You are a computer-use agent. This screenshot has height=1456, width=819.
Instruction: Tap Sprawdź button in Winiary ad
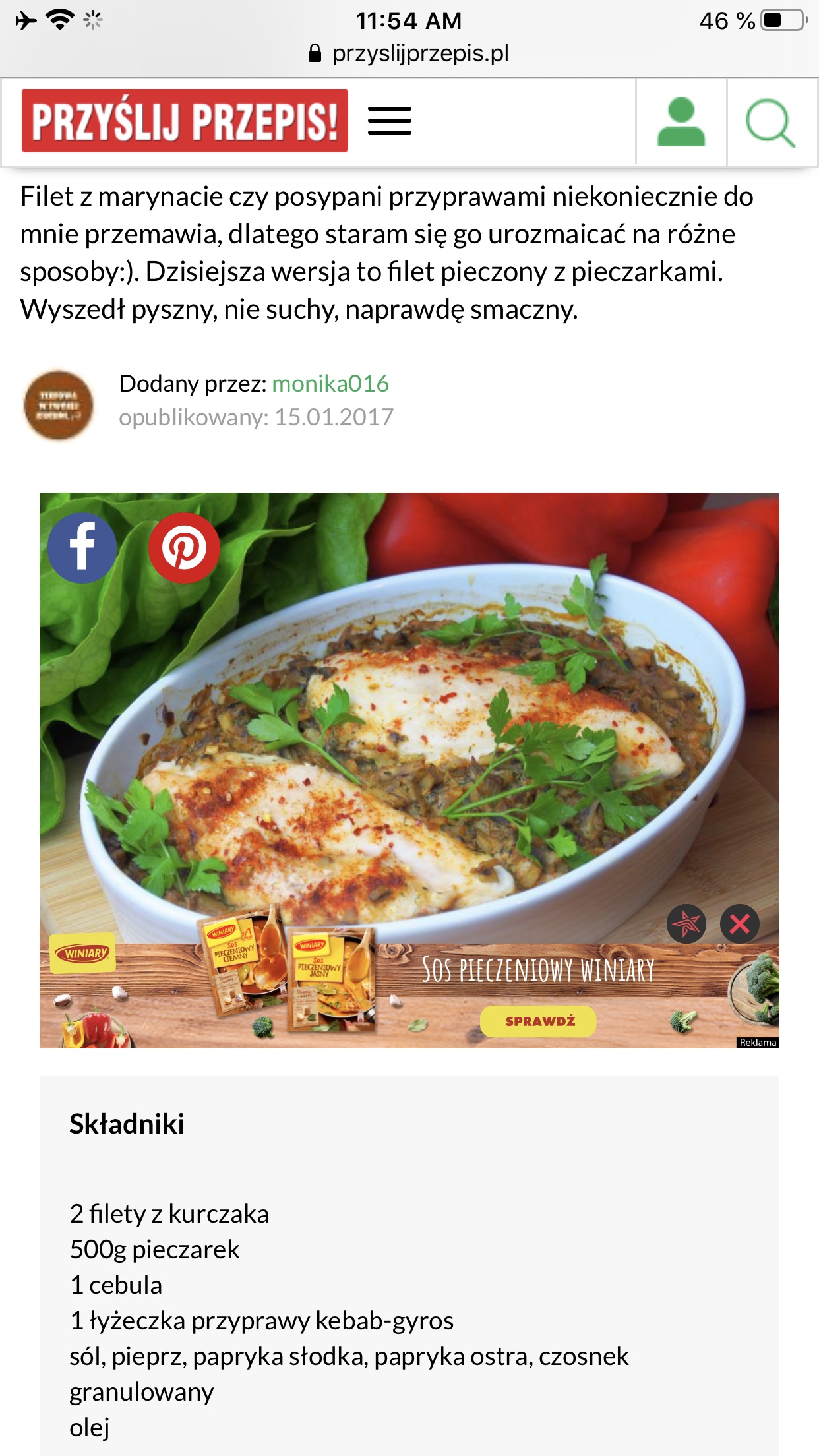tap(539, 1021)
